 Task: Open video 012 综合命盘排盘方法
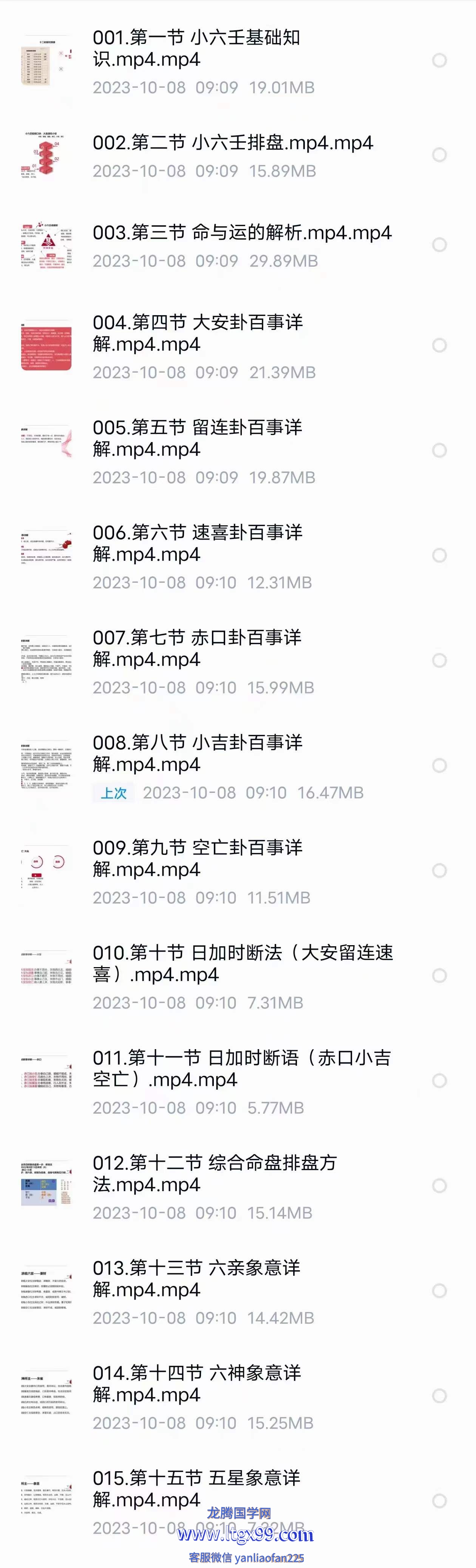[x=214, y=1173]
